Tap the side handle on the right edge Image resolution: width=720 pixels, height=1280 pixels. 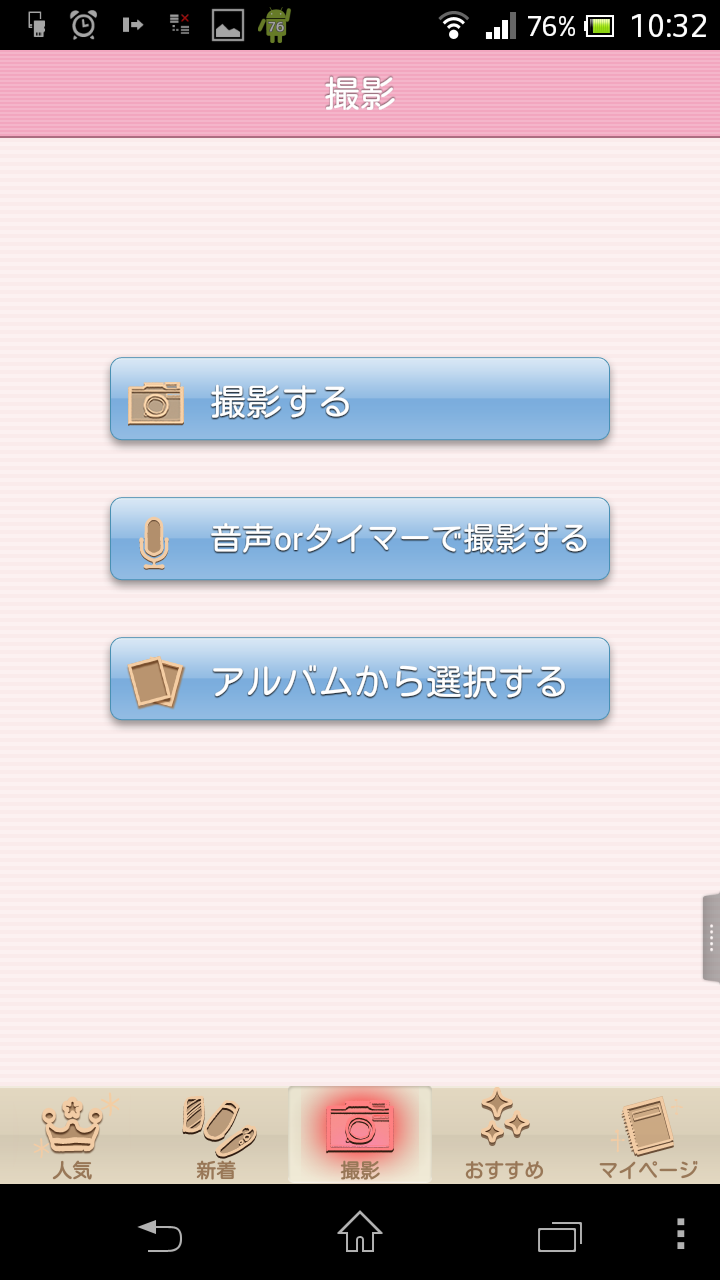tap(710, 937)
